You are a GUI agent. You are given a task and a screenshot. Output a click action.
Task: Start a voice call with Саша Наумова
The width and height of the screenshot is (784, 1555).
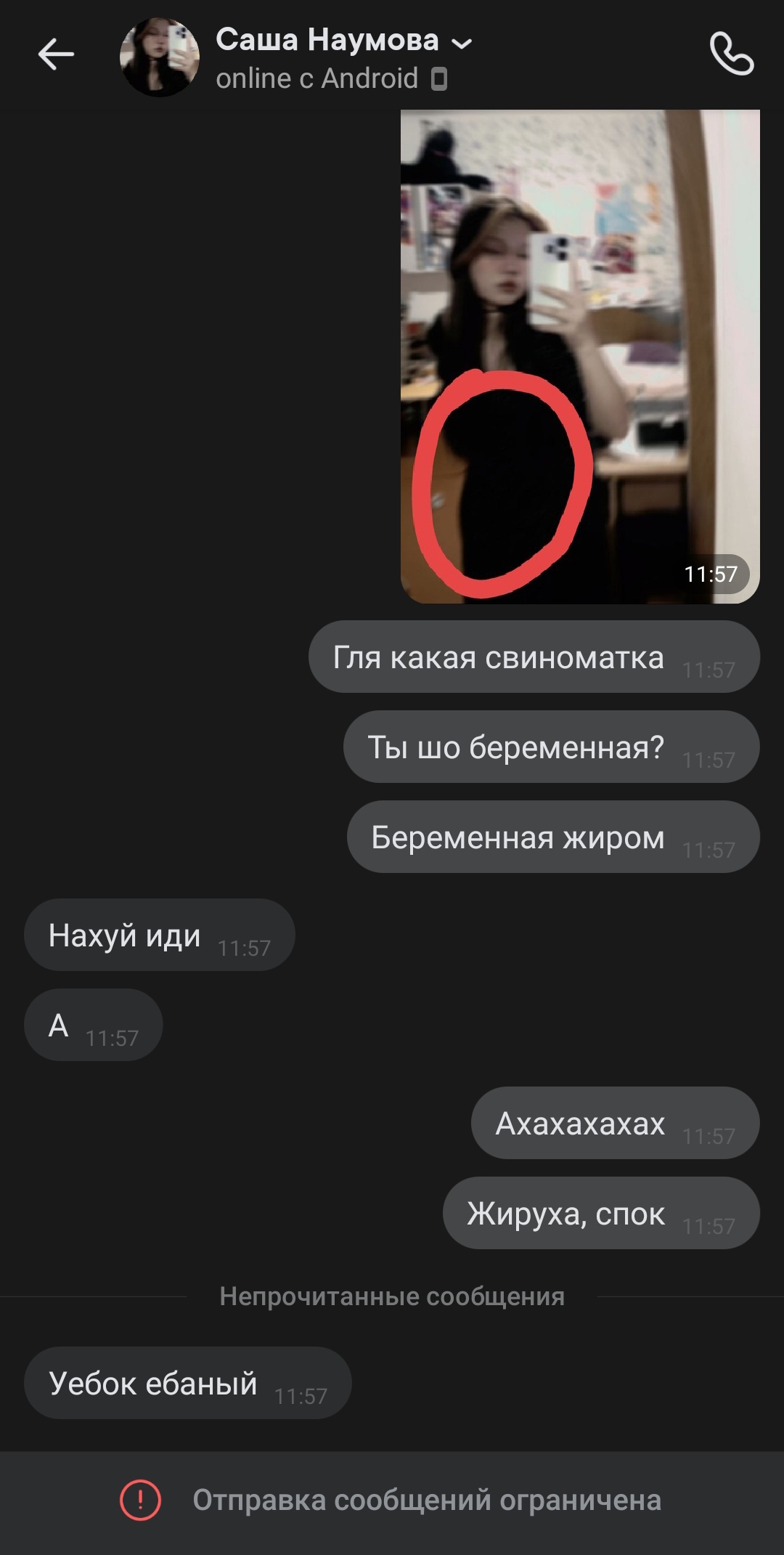click(732, 54)
